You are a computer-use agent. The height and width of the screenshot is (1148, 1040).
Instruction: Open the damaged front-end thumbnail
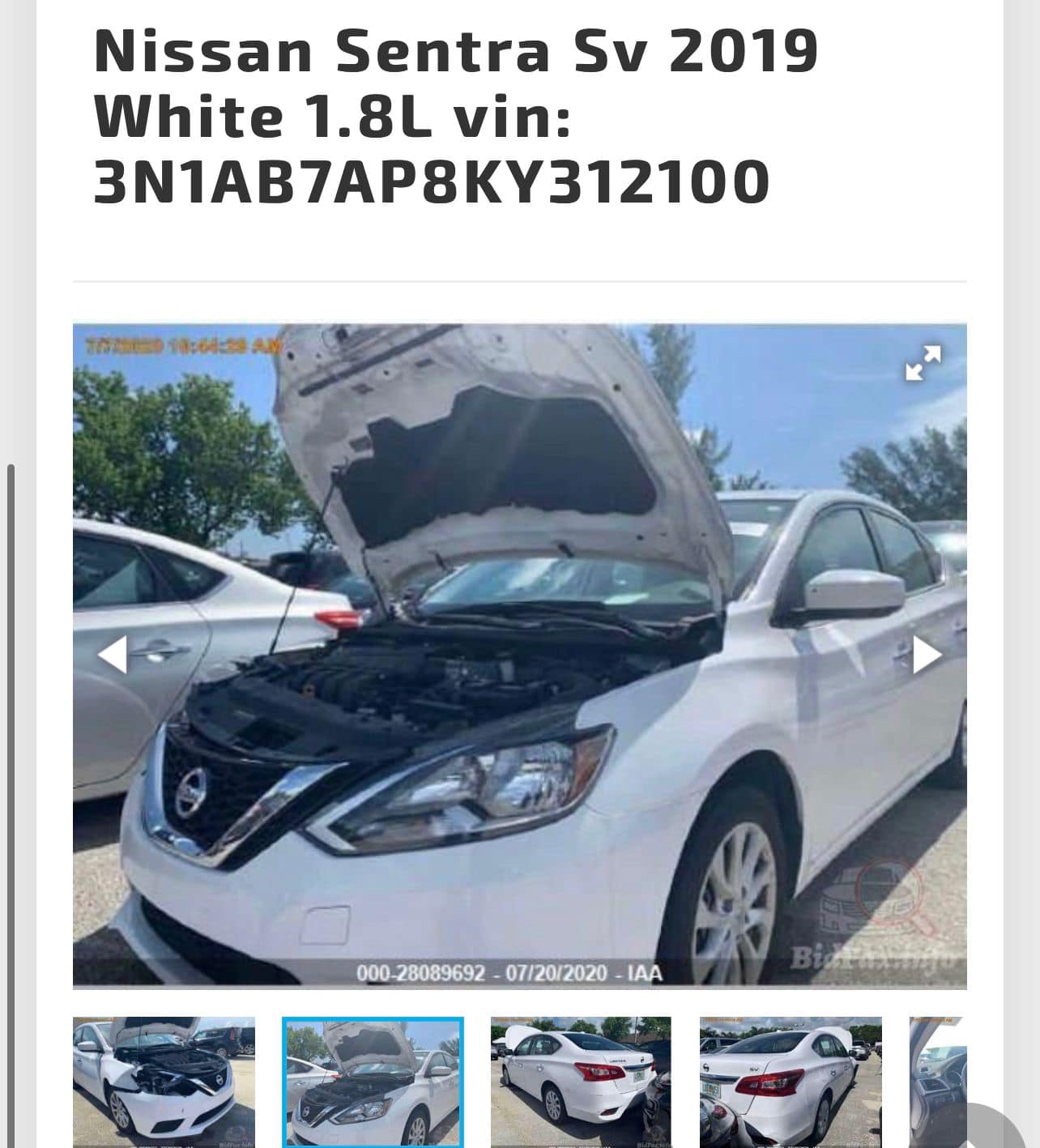coord(164,1082)
